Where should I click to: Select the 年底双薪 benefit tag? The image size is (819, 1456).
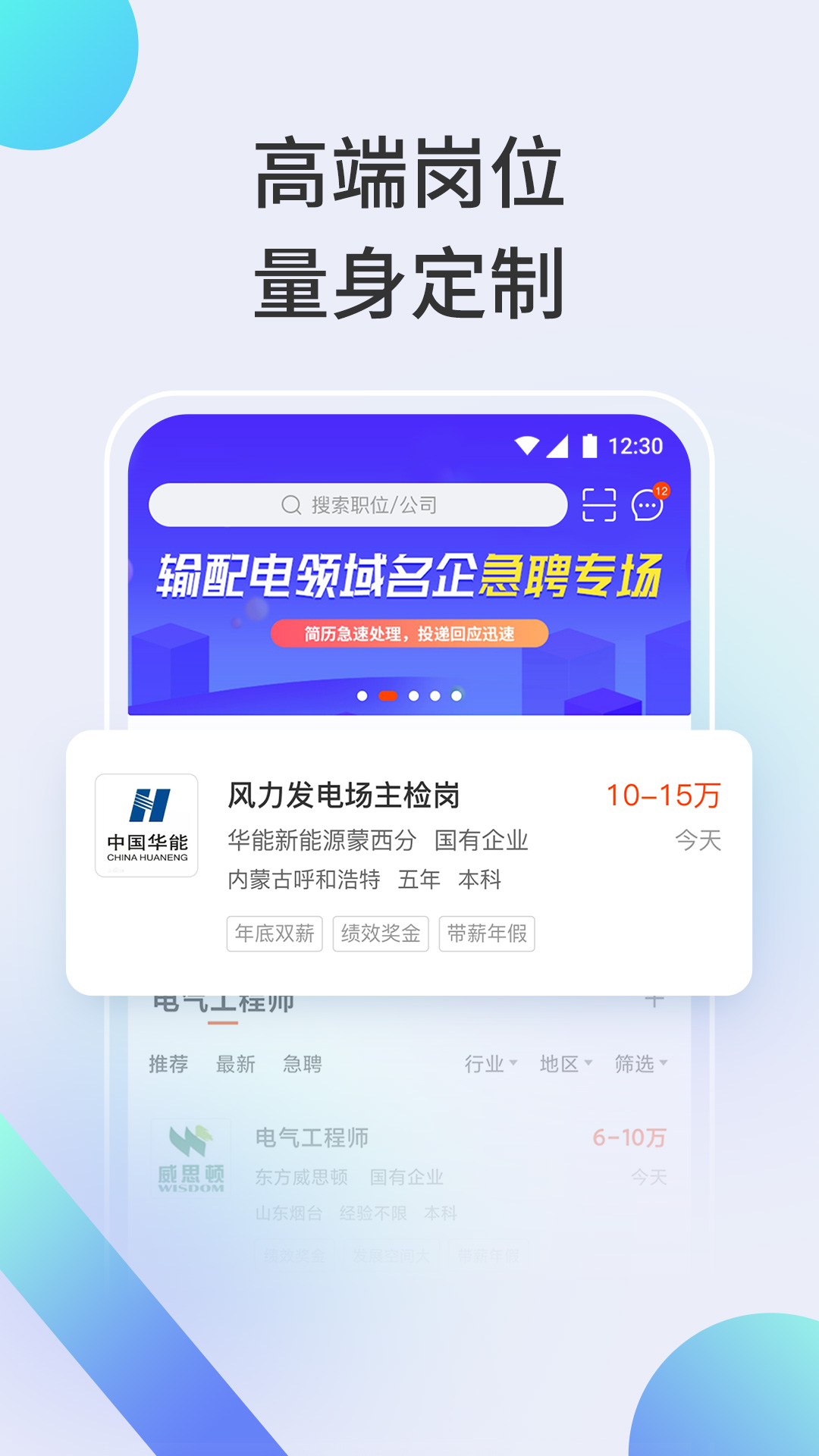[x=275, y=934]
